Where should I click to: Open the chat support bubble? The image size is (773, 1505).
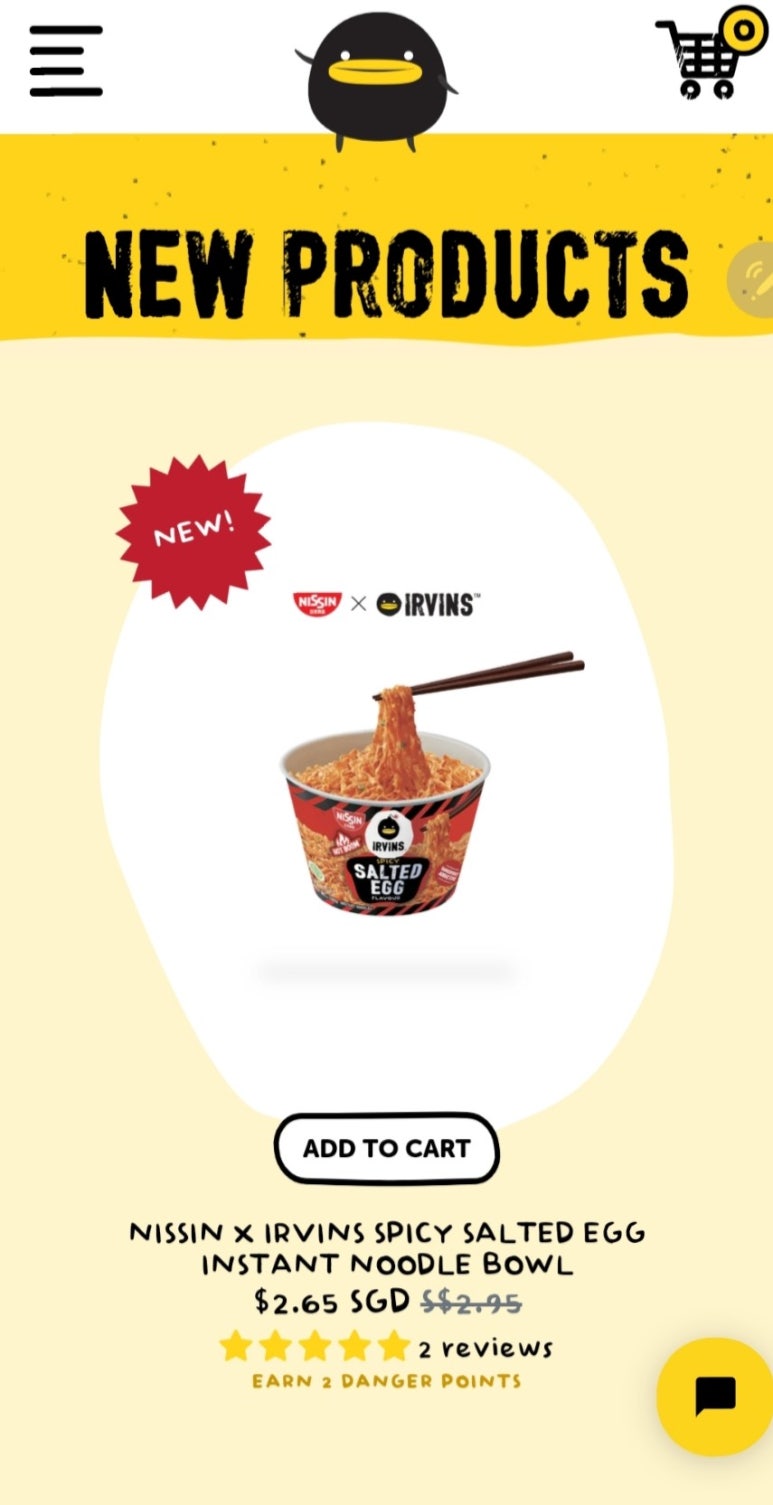tap(714, 1396)
